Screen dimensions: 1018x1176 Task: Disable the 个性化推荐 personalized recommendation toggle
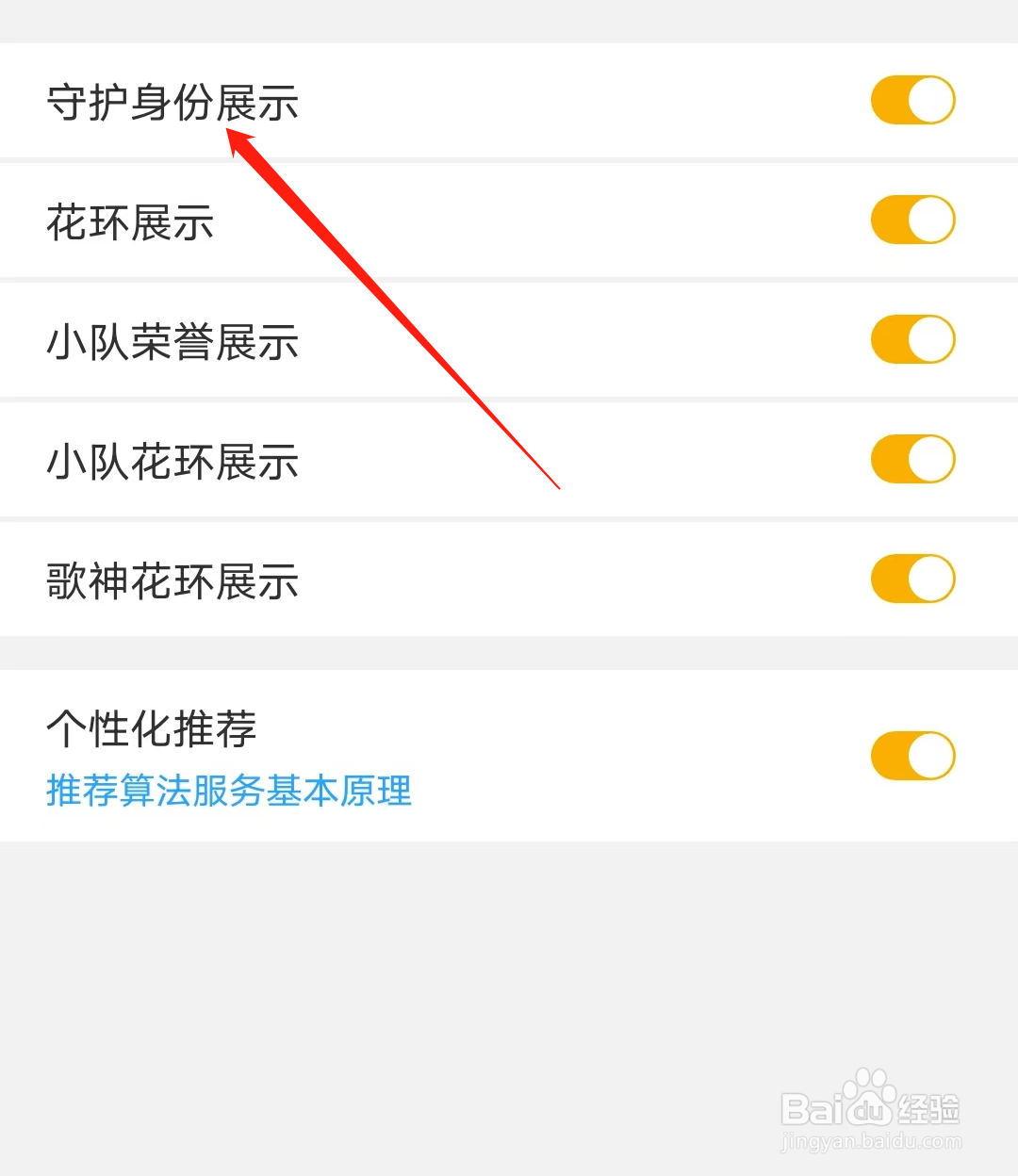pyautogui.click(x=911, y=755)
